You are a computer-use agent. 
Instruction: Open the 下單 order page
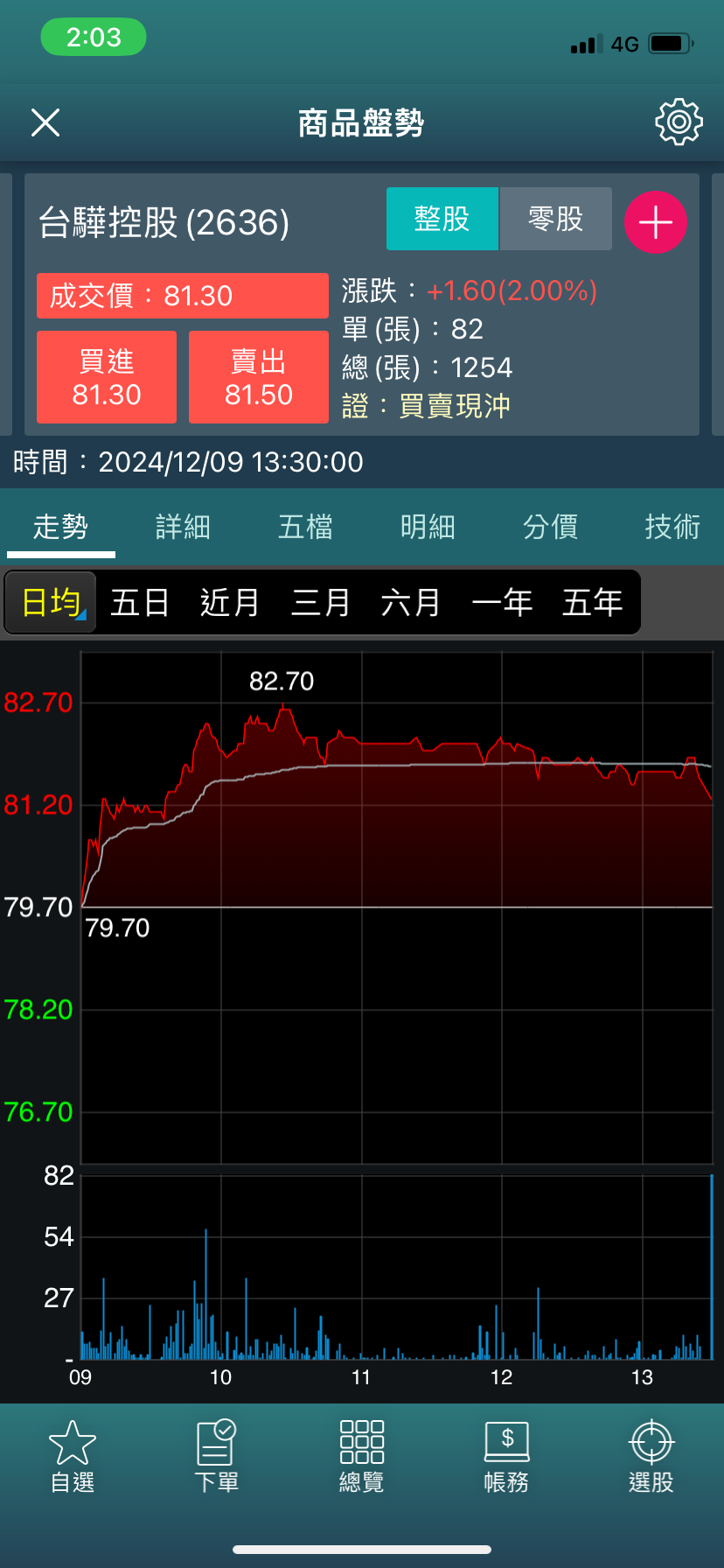tap(216, 1457)
